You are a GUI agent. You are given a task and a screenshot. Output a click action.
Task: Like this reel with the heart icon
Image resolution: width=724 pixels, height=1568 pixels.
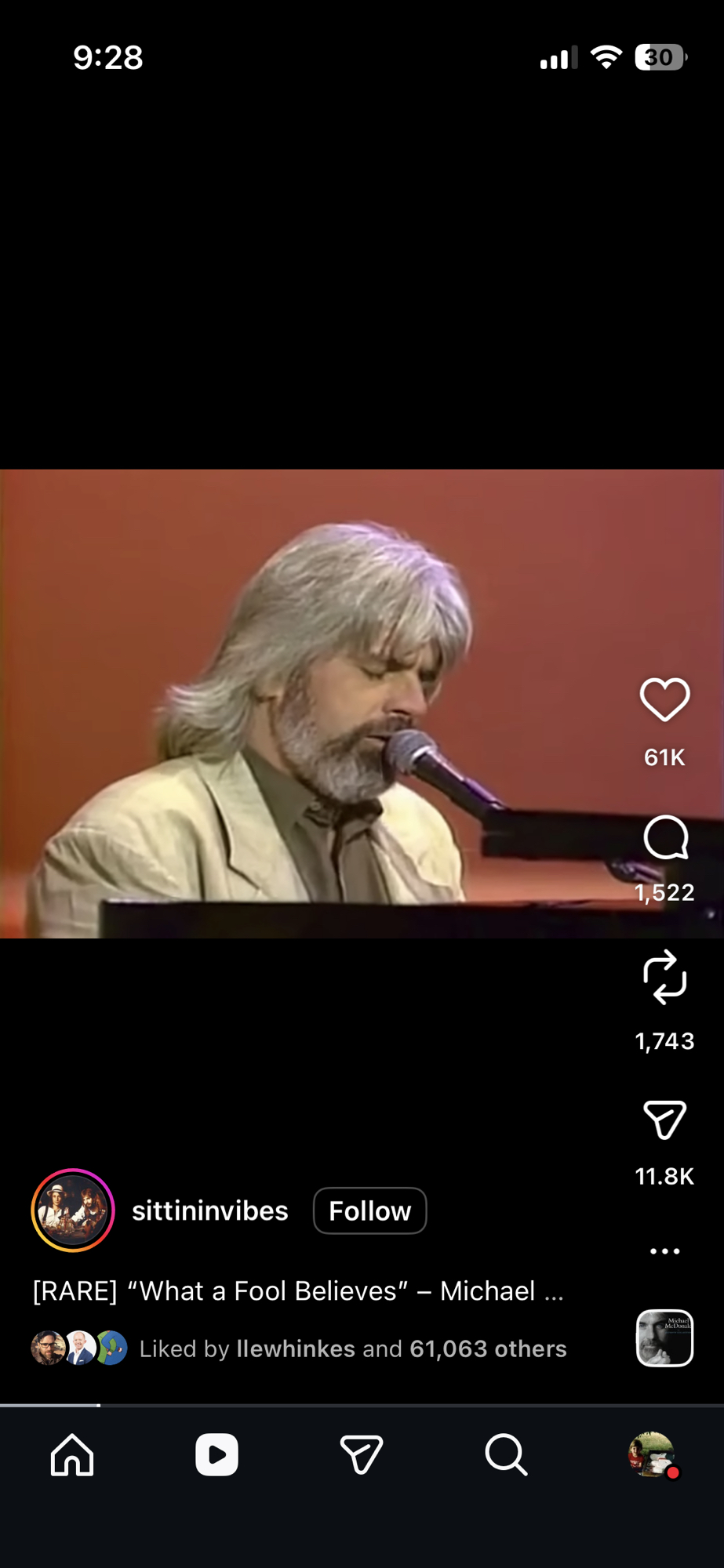664,699
